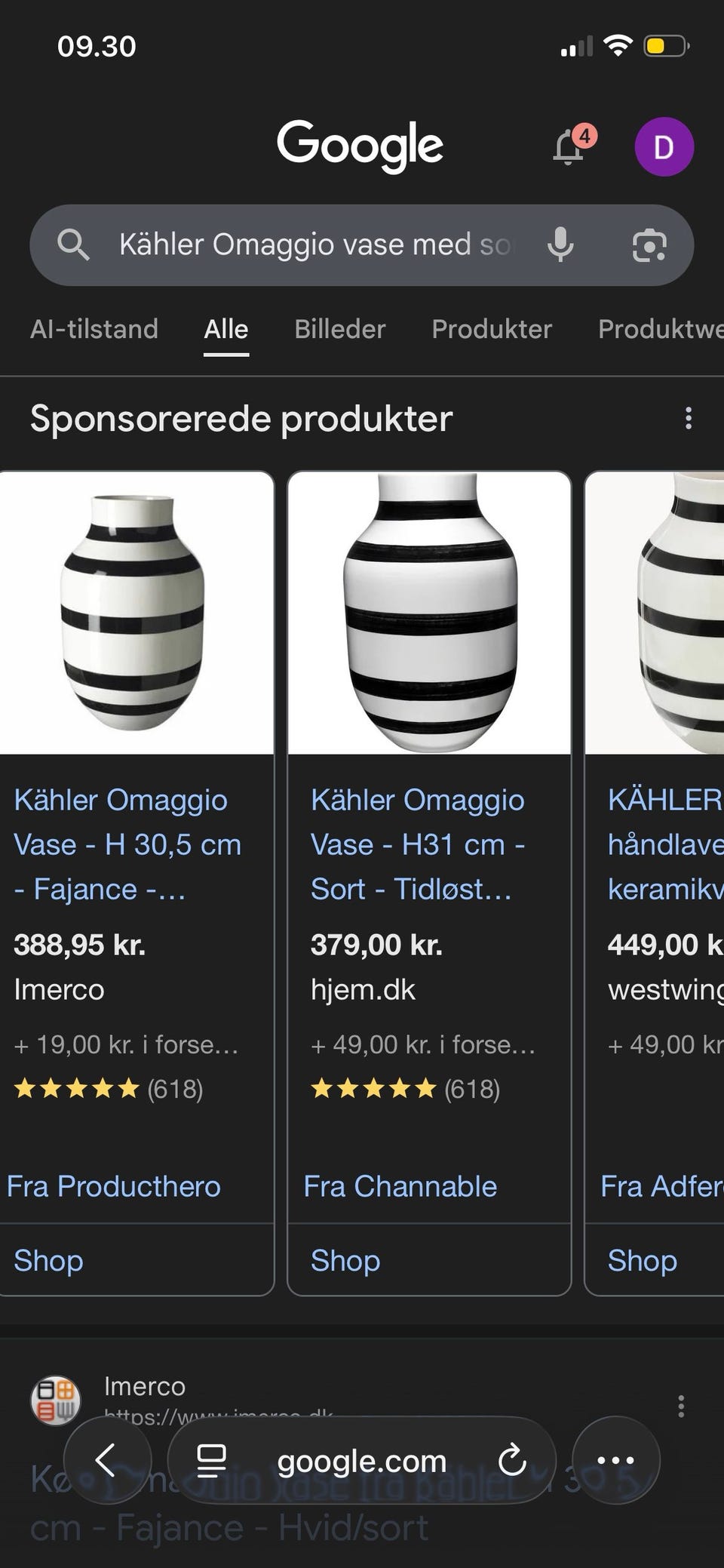The image size is (724, 1568).
Task: Reload the page with the refresh icon
Action: (x=512, y=1461)
